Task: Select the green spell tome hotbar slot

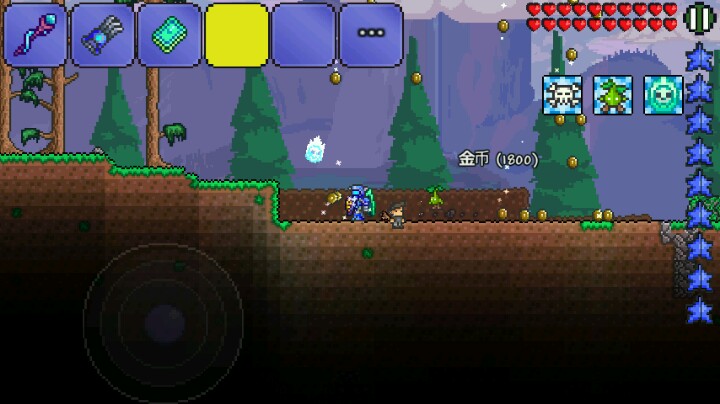Action: pyautogui.click(x=170, y=33)
